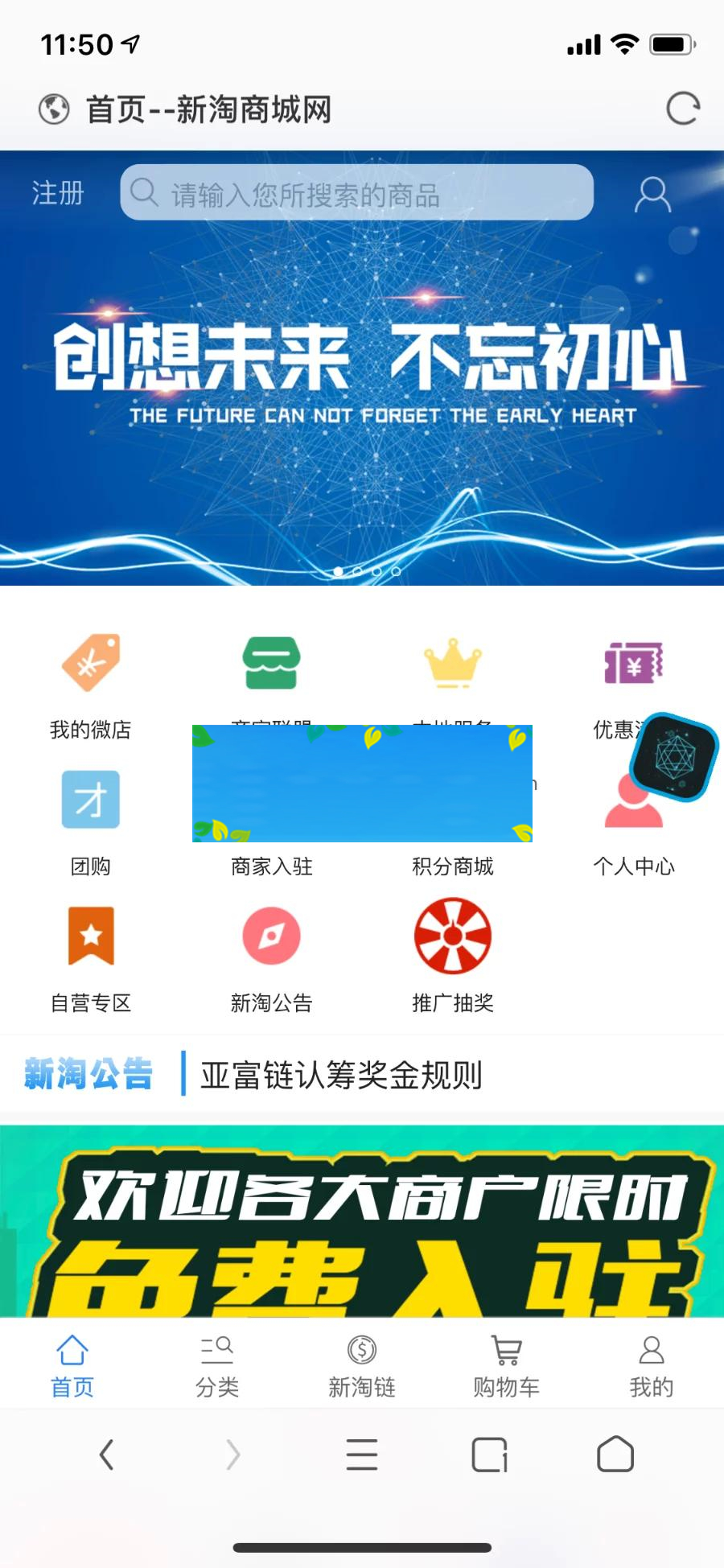This screenshot has height=1568, width=724.
Task: Open user profile via person icon
Action: (652, 193)
